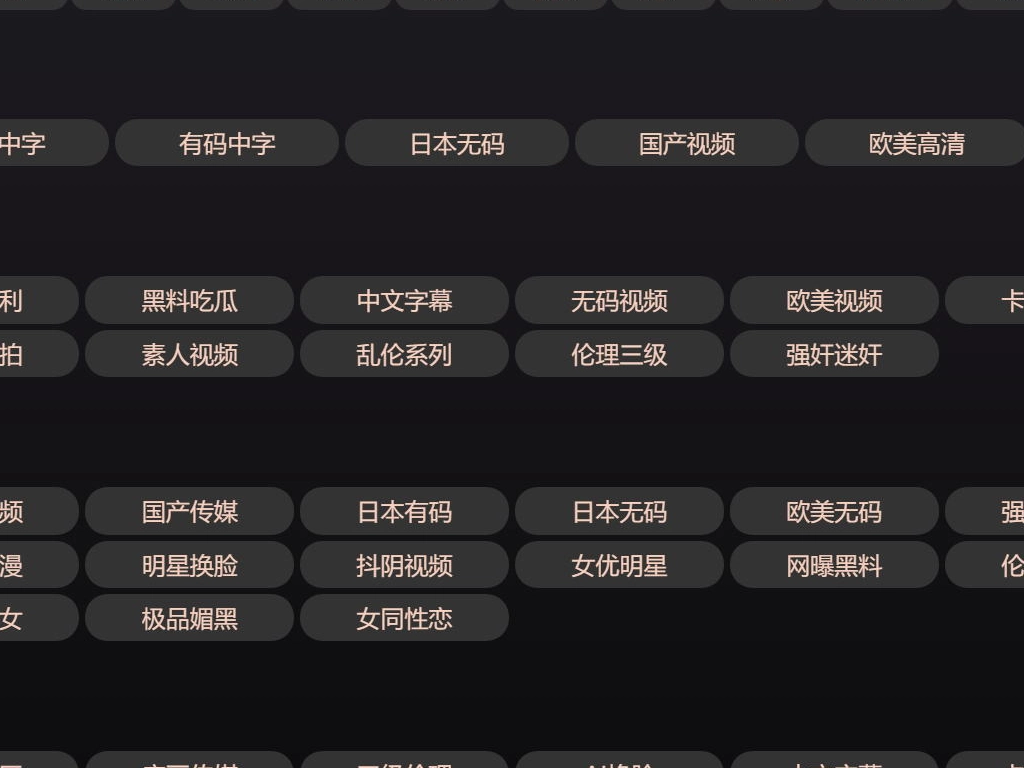Tap the 欧美高清 chip

(x=915, y=143)
